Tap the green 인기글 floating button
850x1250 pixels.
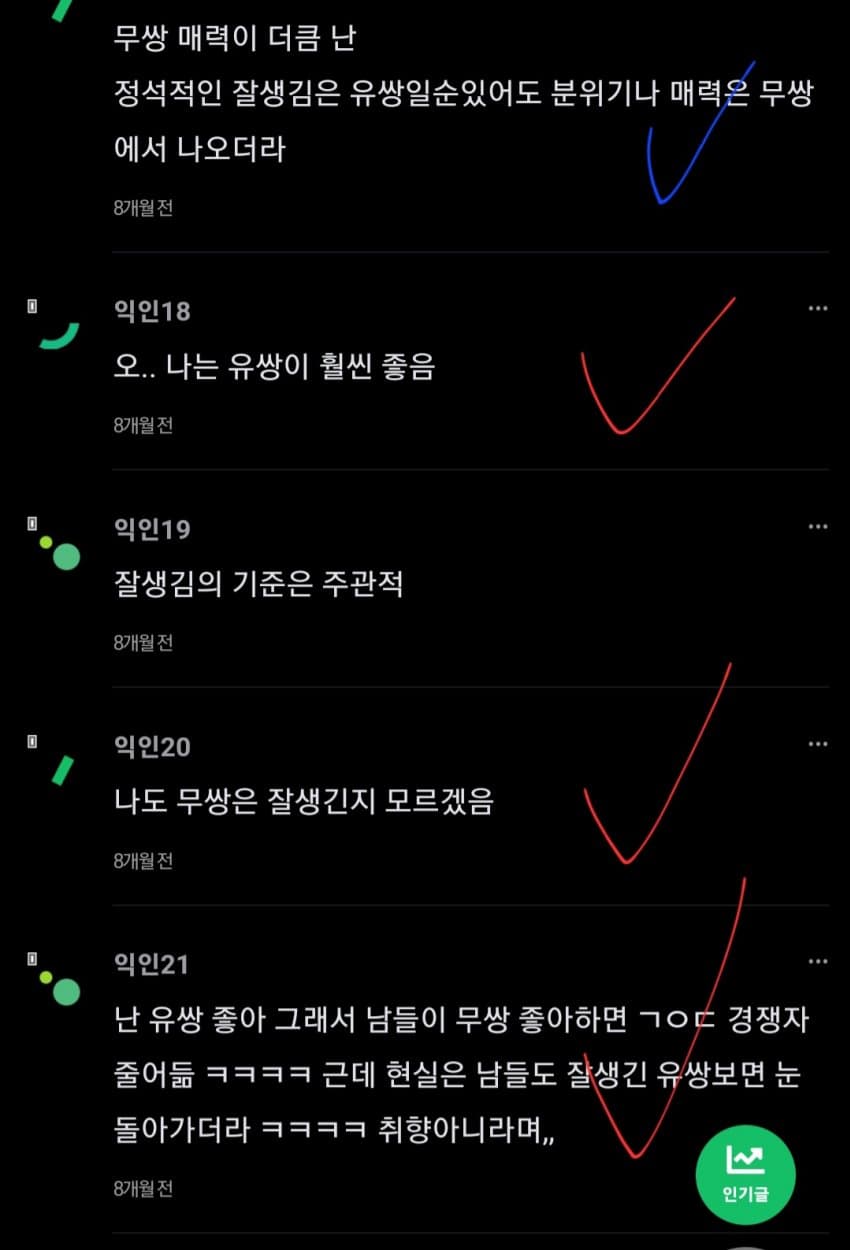click(x=745, y=1175)
